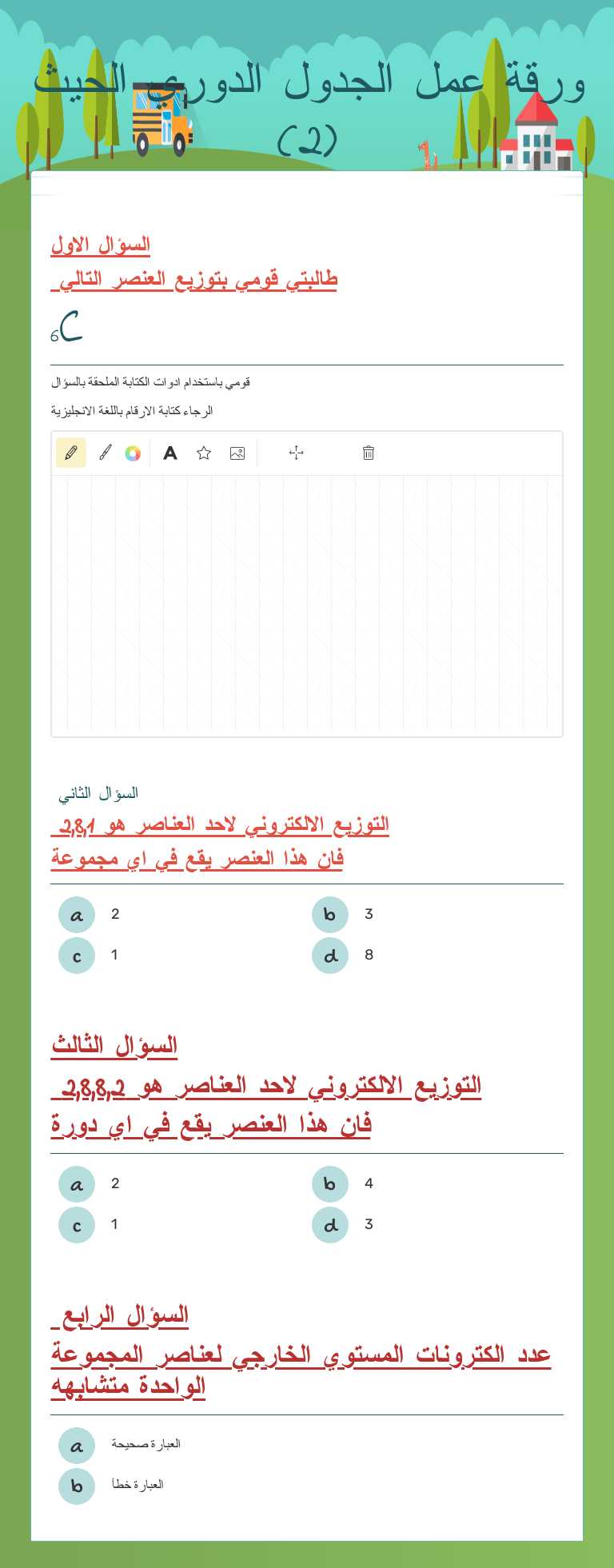Choose answer option a (2) in question three
Image resolution: width=614 pixels, height=1568 pixels.
click(x=76, y=1183)
